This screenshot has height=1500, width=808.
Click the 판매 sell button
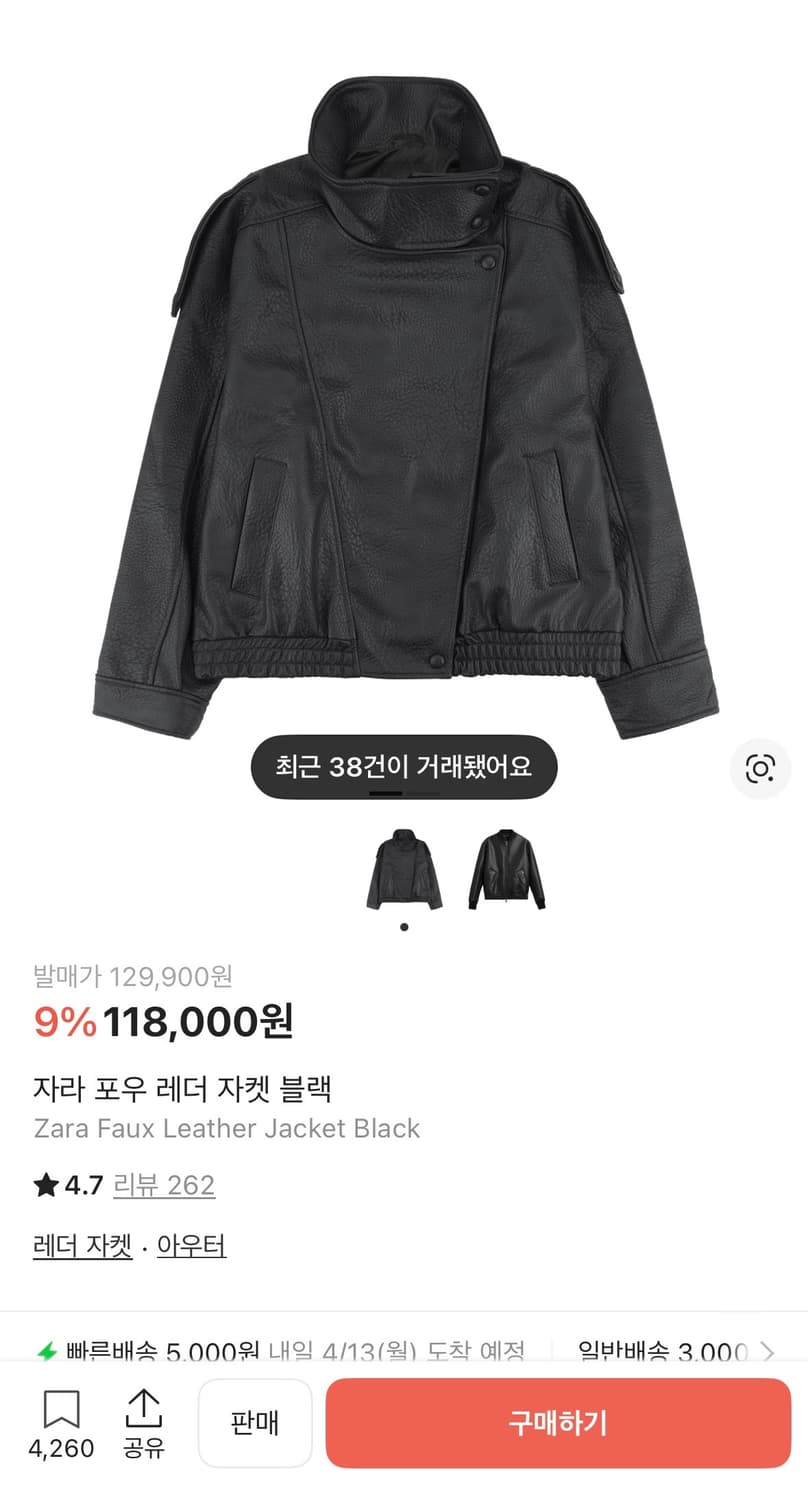[x=255, y=1423]
